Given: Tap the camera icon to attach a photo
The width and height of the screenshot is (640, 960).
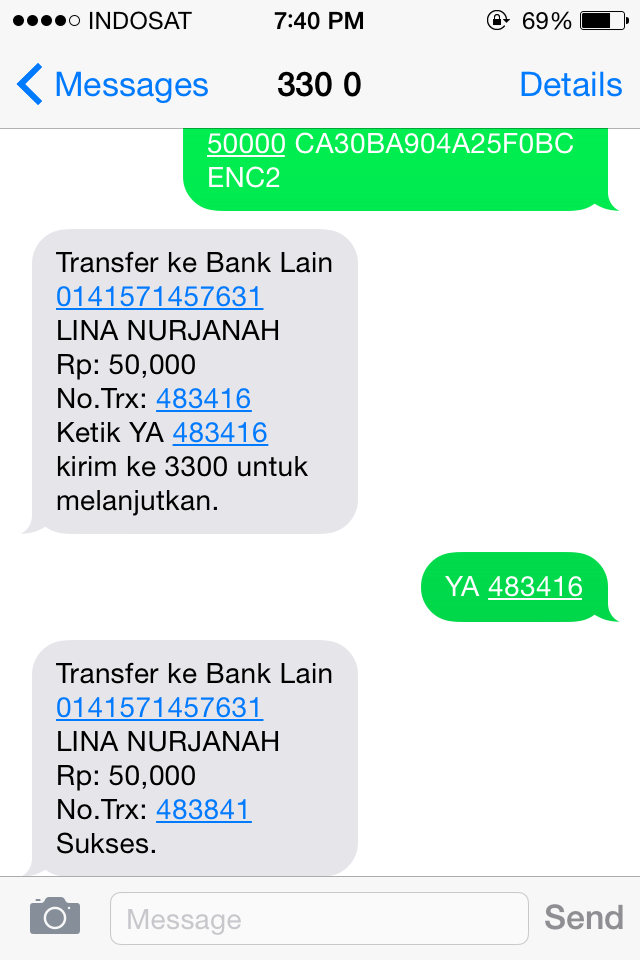Looking at the screenshot, I should [x=54, y=916].
